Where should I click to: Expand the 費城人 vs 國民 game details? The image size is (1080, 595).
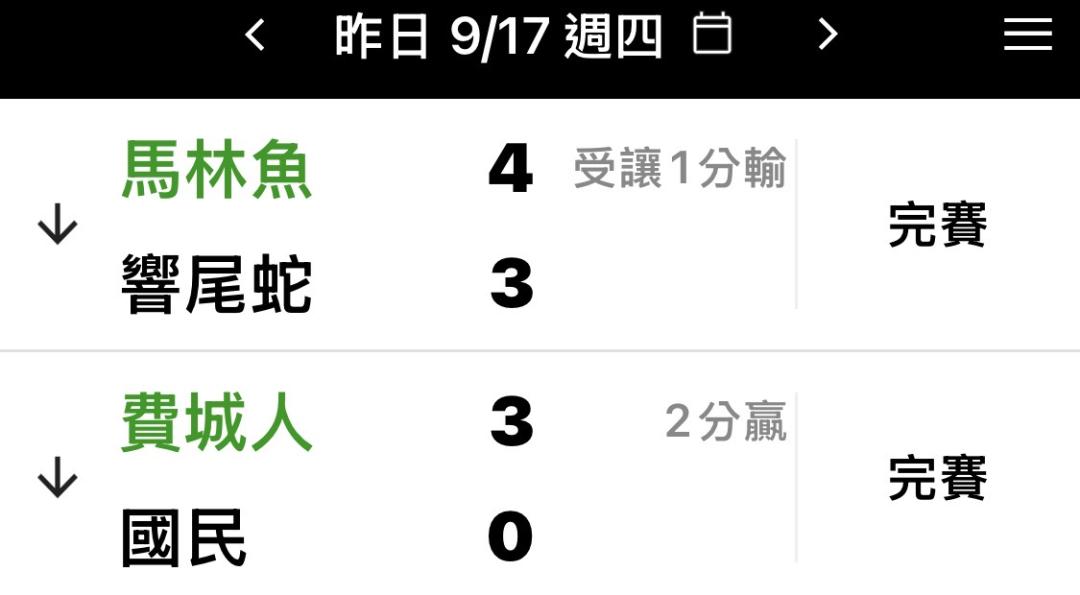tap(57, 477)
